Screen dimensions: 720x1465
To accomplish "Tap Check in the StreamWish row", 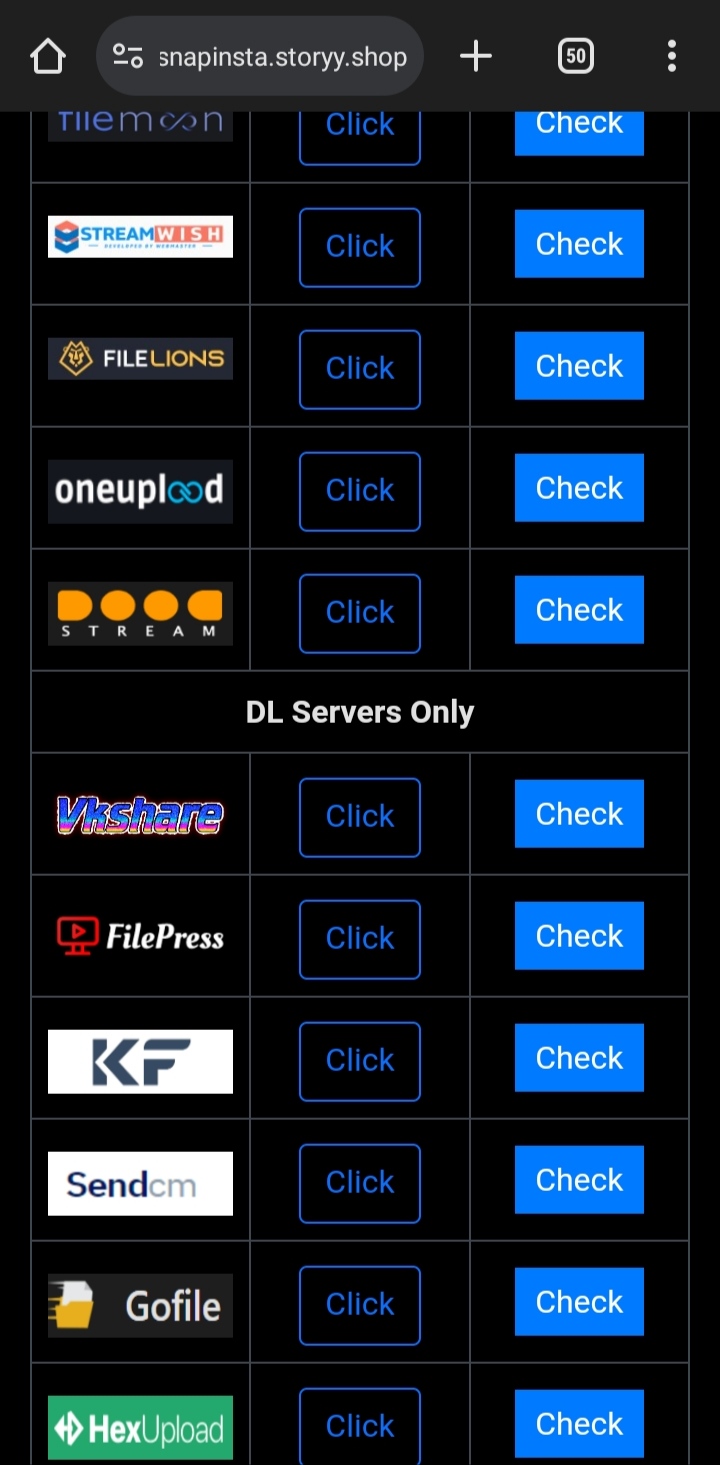I will 579,244.
